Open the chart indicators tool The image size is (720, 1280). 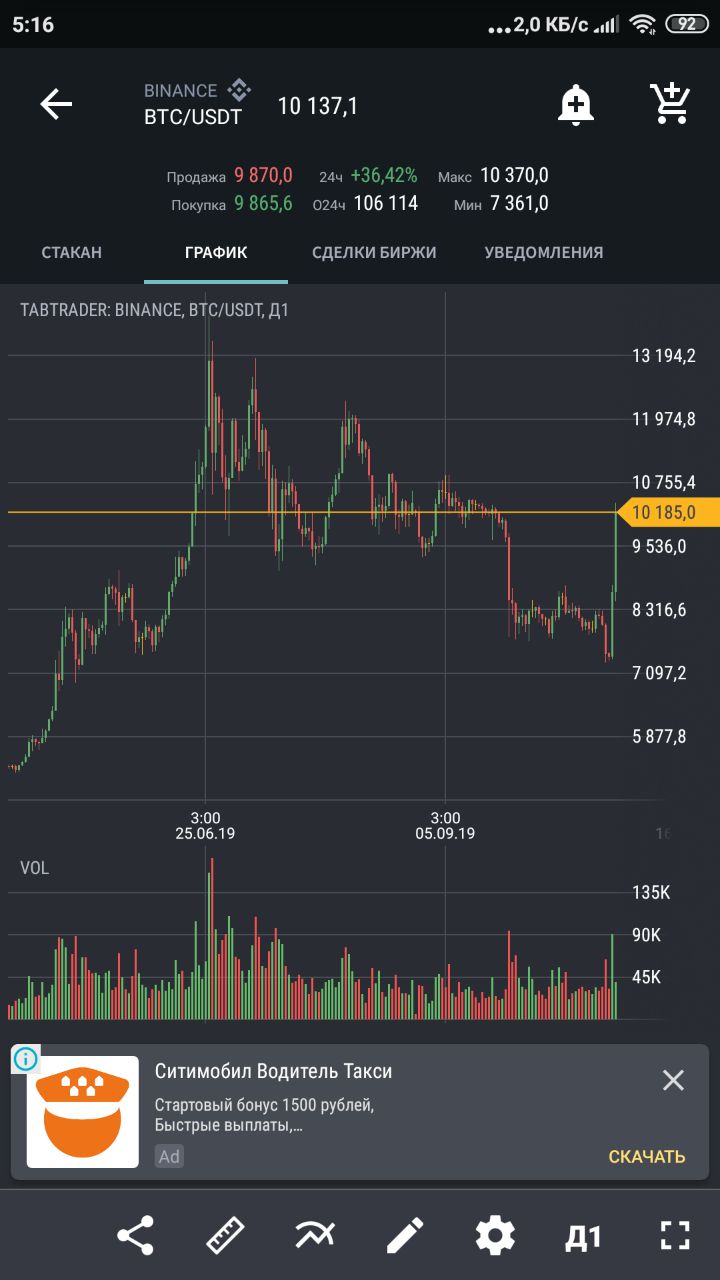point(315,1236)
